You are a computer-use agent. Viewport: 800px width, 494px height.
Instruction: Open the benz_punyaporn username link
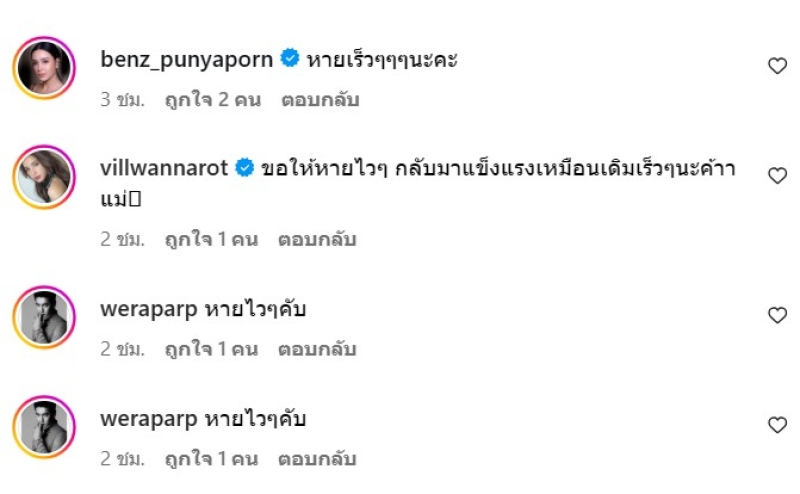pos(187,59)
